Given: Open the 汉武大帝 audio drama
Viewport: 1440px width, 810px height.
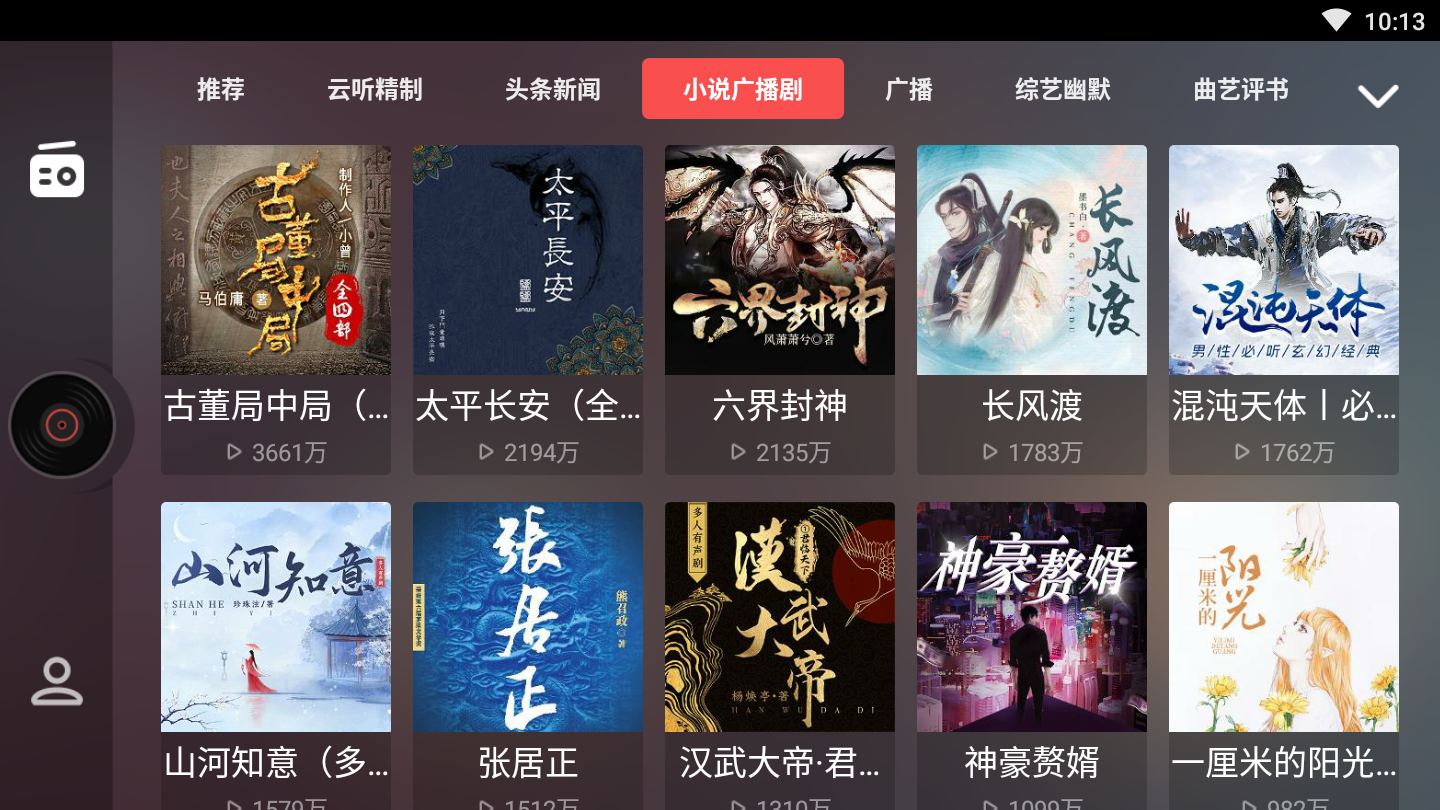Looking at the screenshot, I should 780,617.
